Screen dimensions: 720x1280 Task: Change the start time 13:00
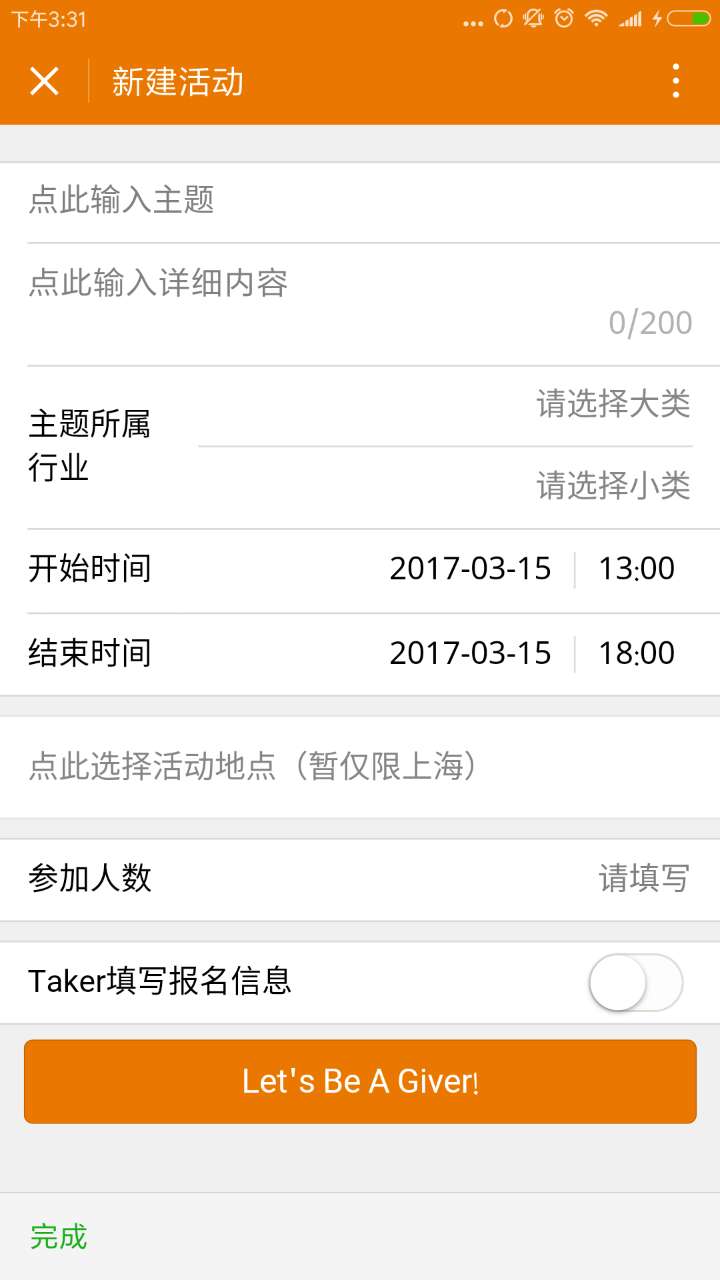[636, 569]
